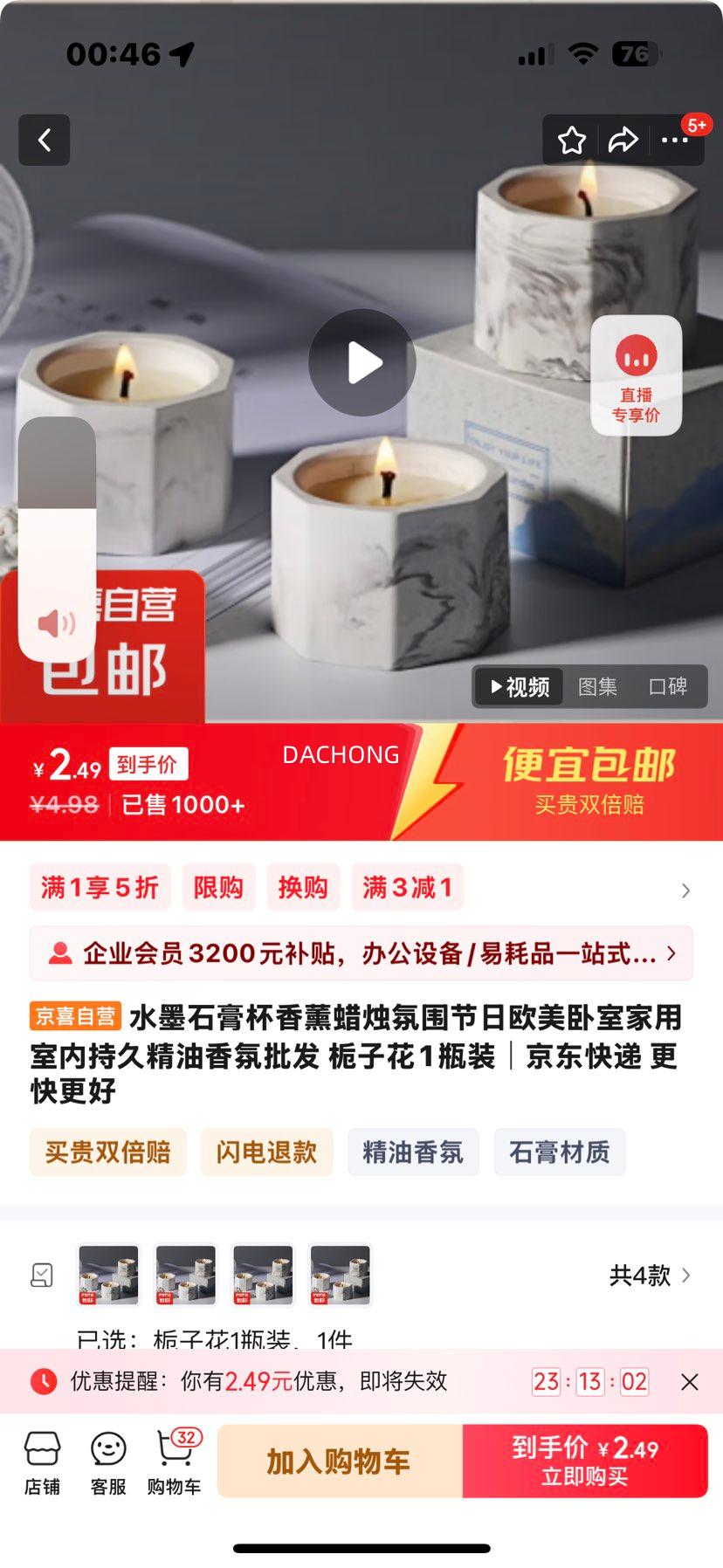Tap the back arrow to leave the product page
The width and height of the screenshot is (723, 1568).
pyautogui.click(x=44, y=141)
